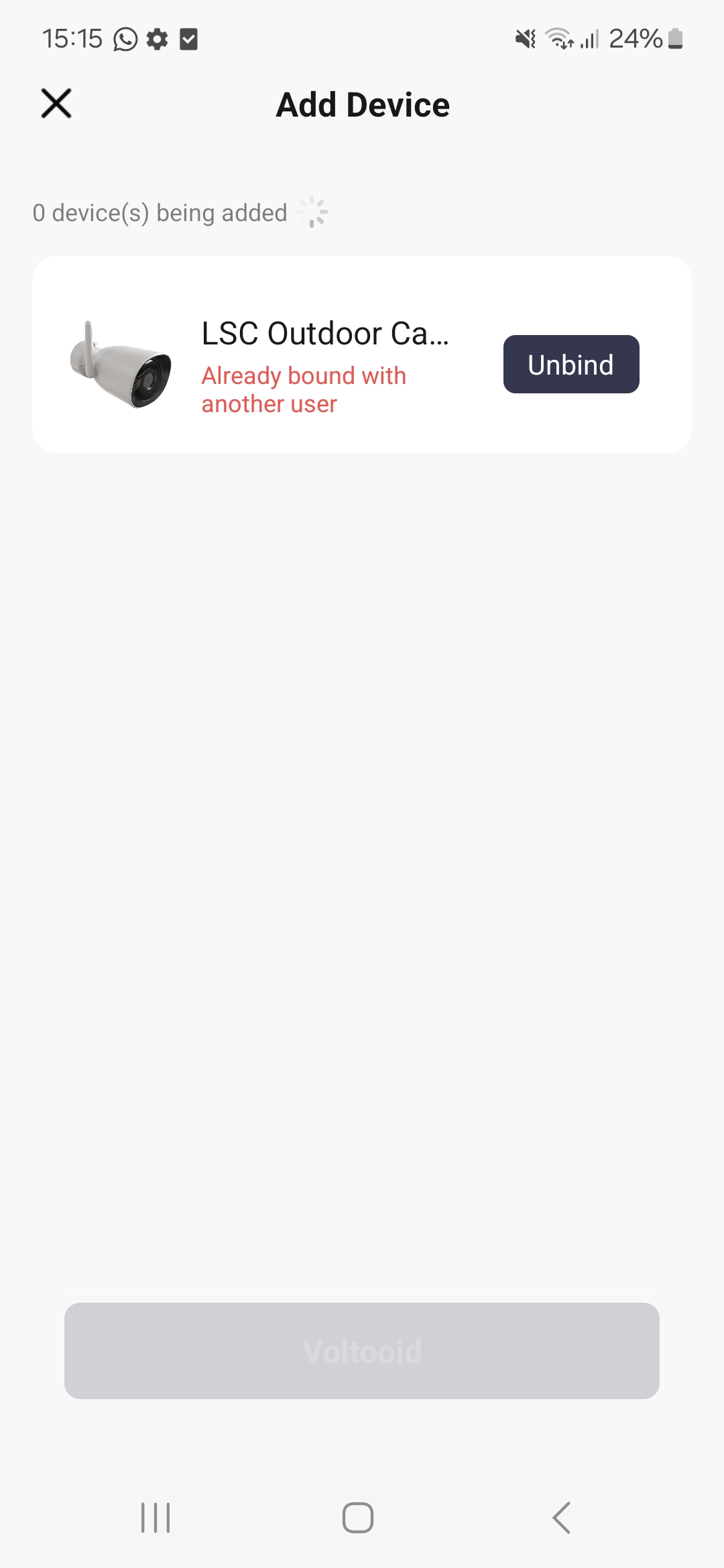Screen dimensions: 724x1568
Task: Tap the greyed-out Voltooid button
Action: point(362,1350)
